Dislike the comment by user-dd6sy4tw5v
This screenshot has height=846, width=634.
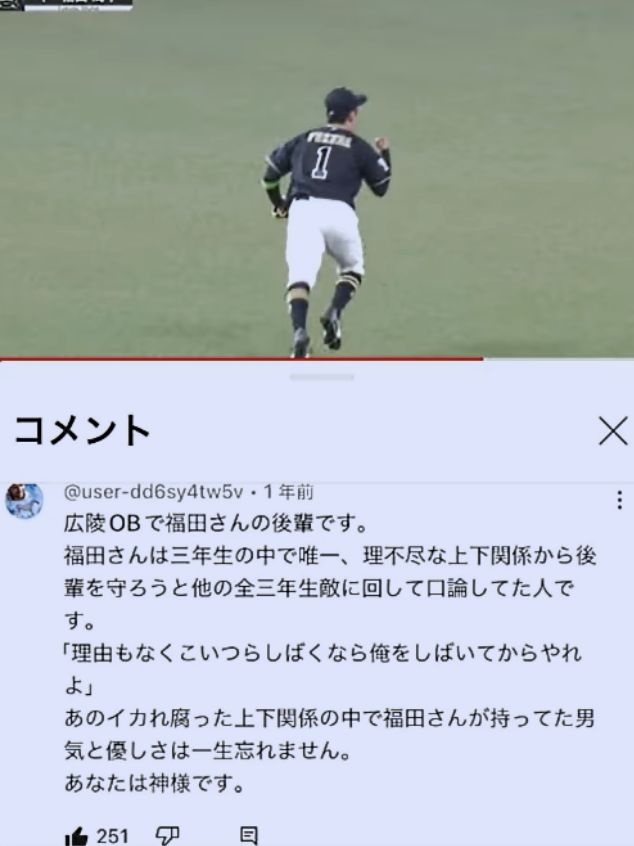pos(166,835)
